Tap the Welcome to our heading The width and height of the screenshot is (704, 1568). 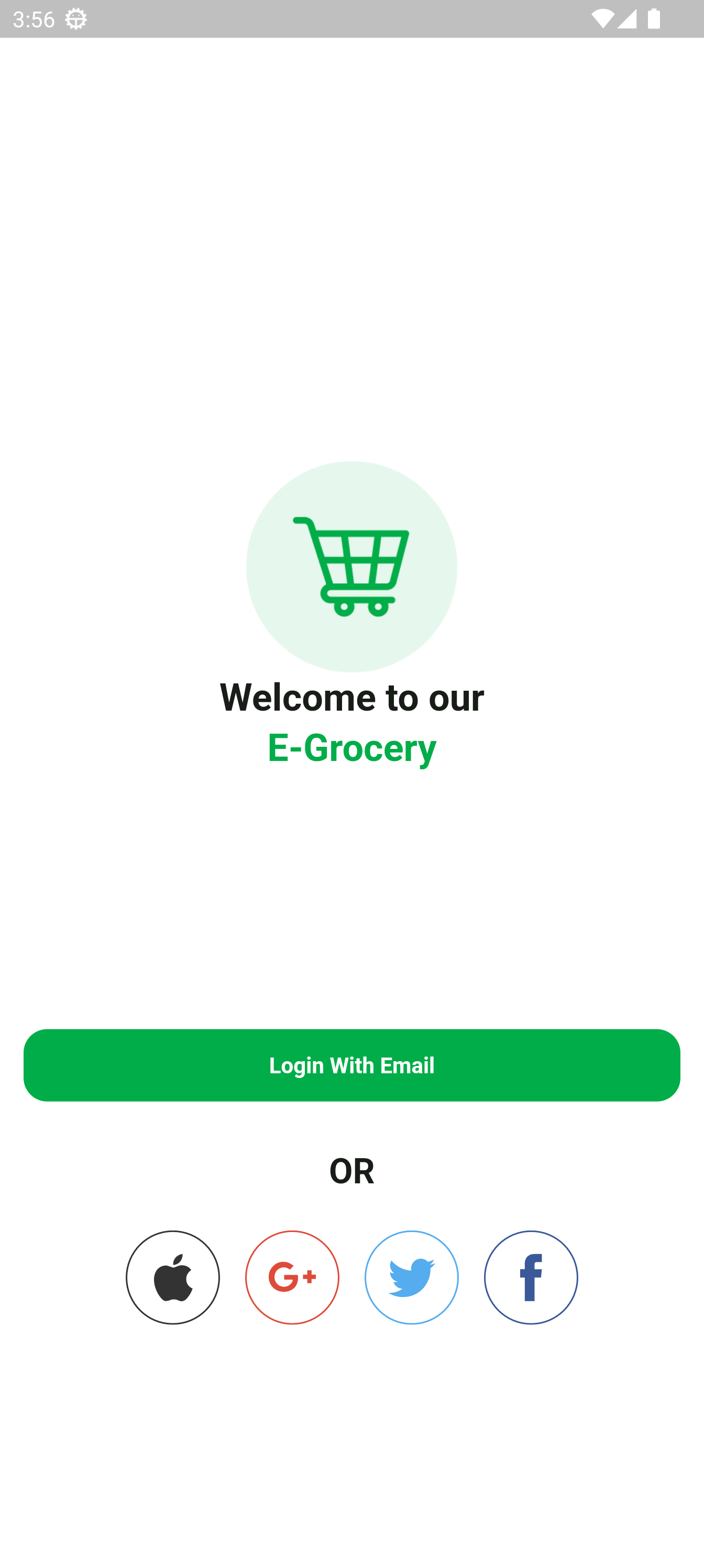[x=351, y=698]
